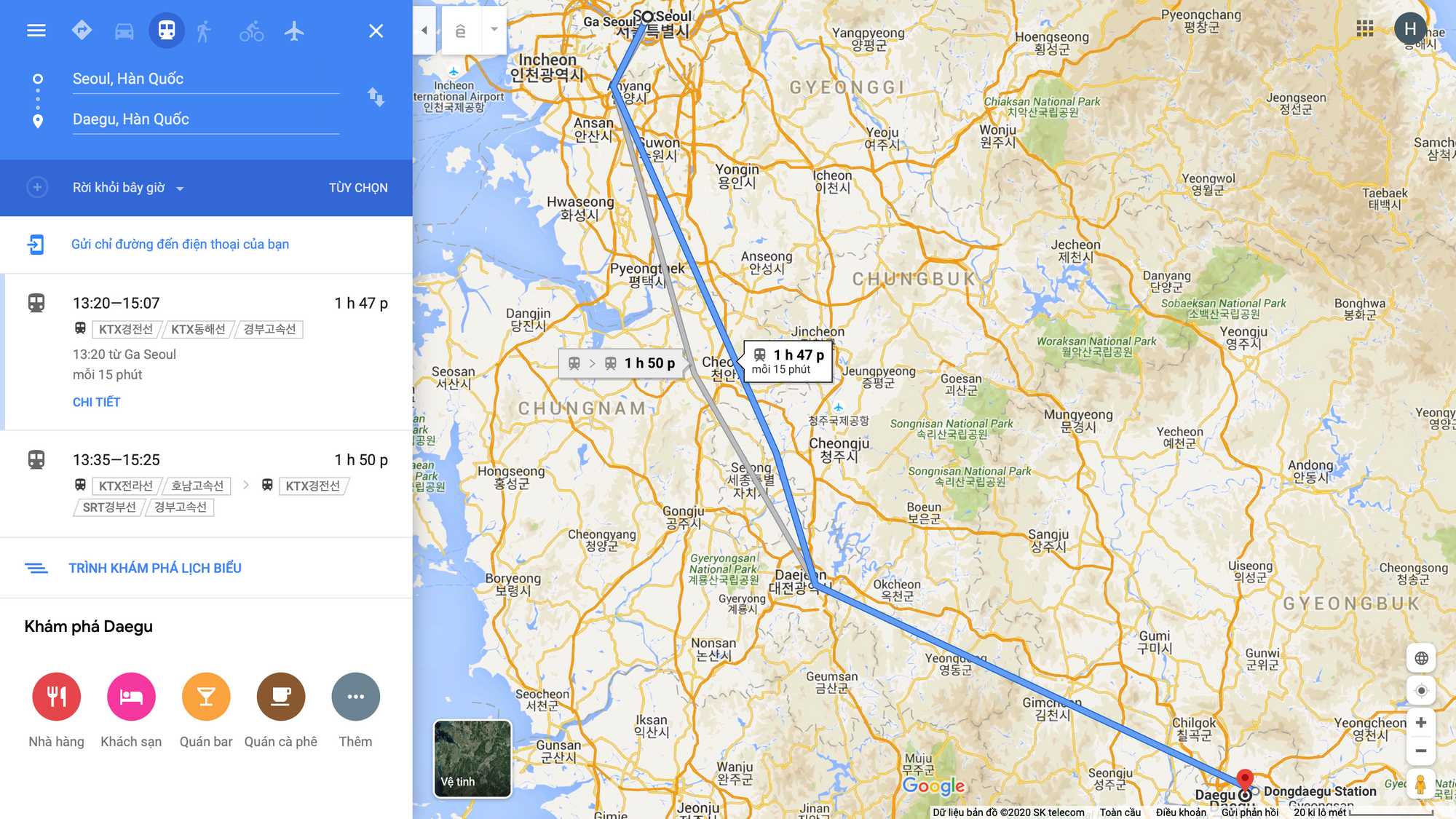Edit the Daegu destination field
Screen dimensions: 1456x819
click(205, 119)
